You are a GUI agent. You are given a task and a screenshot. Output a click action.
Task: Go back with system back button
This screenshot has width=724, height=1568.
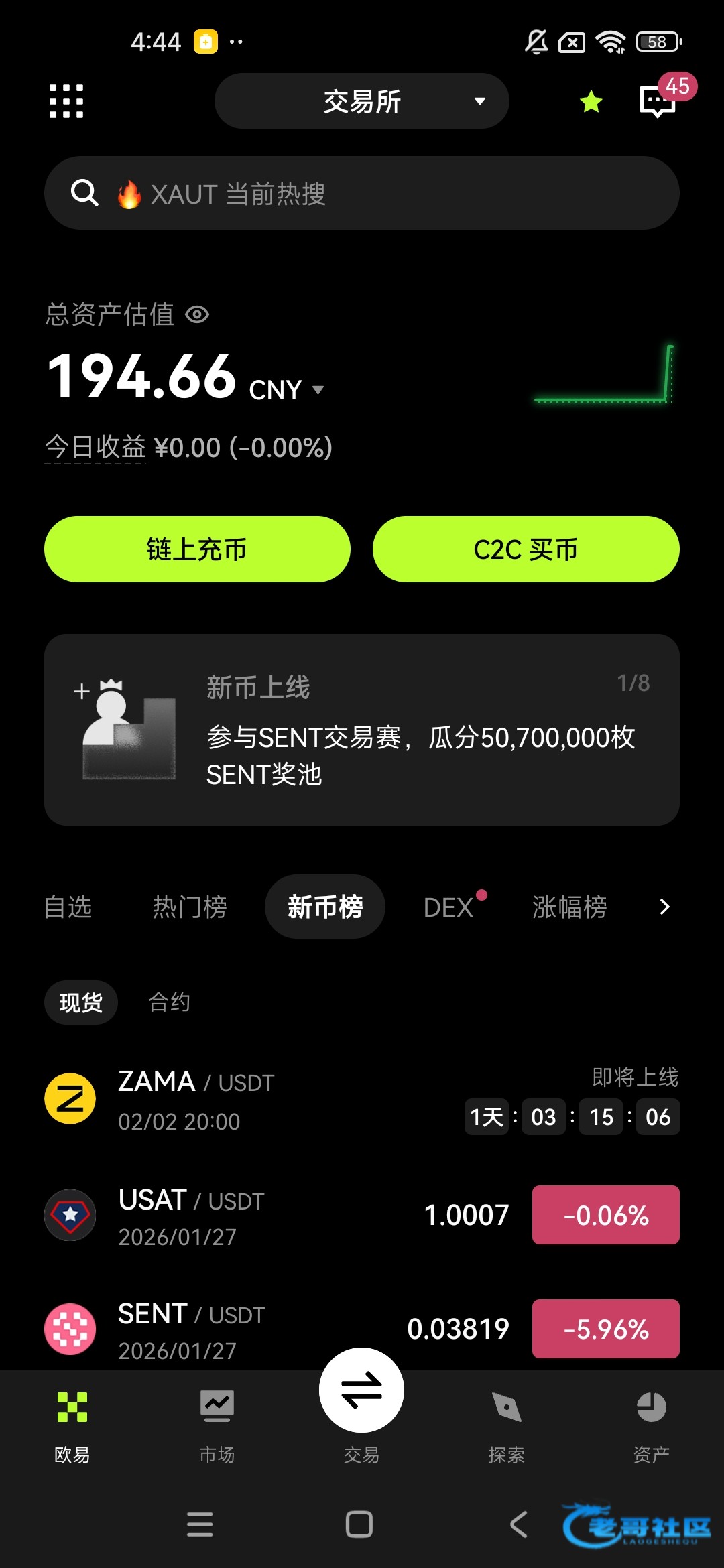point(519,1524)
